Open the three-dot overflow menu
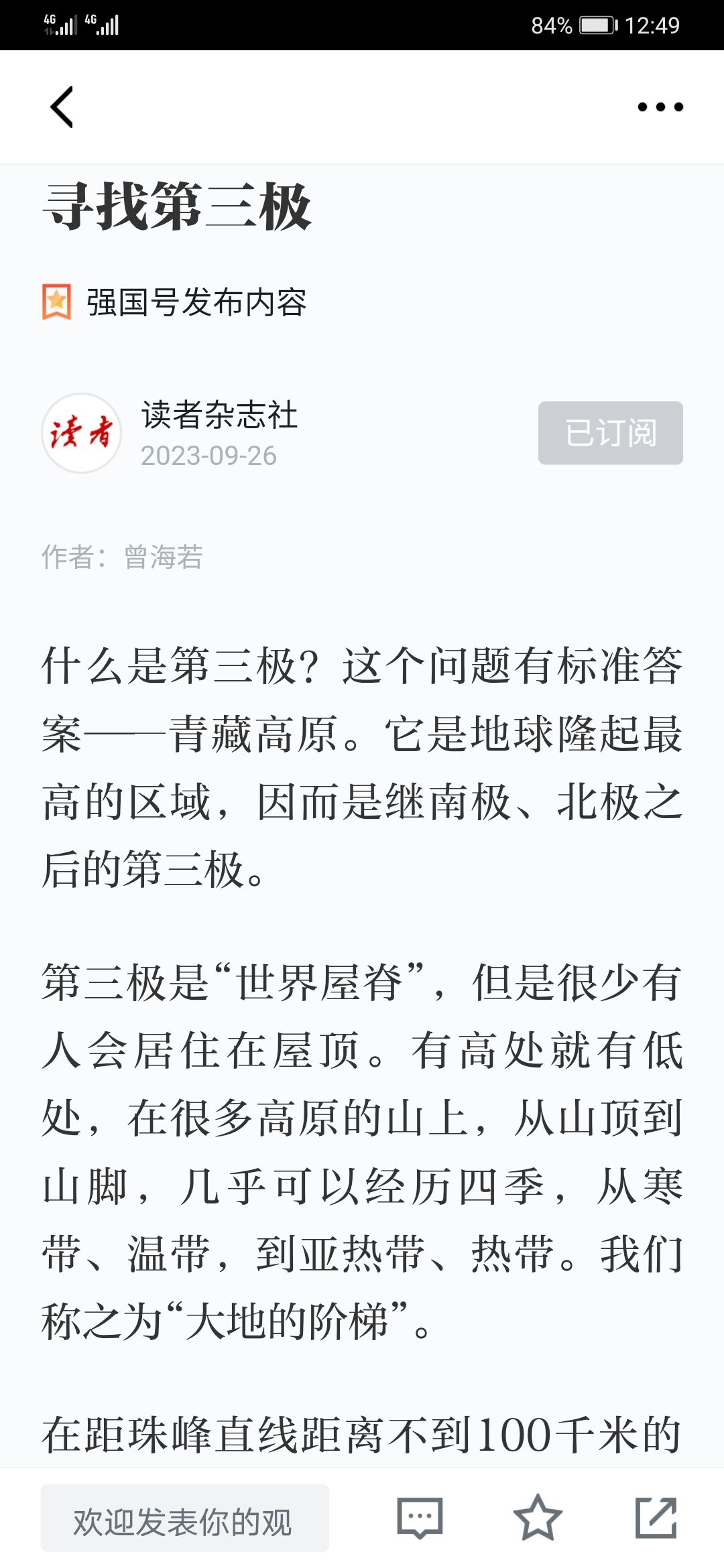The image size is (724, 1568). (x=660, y=107)
